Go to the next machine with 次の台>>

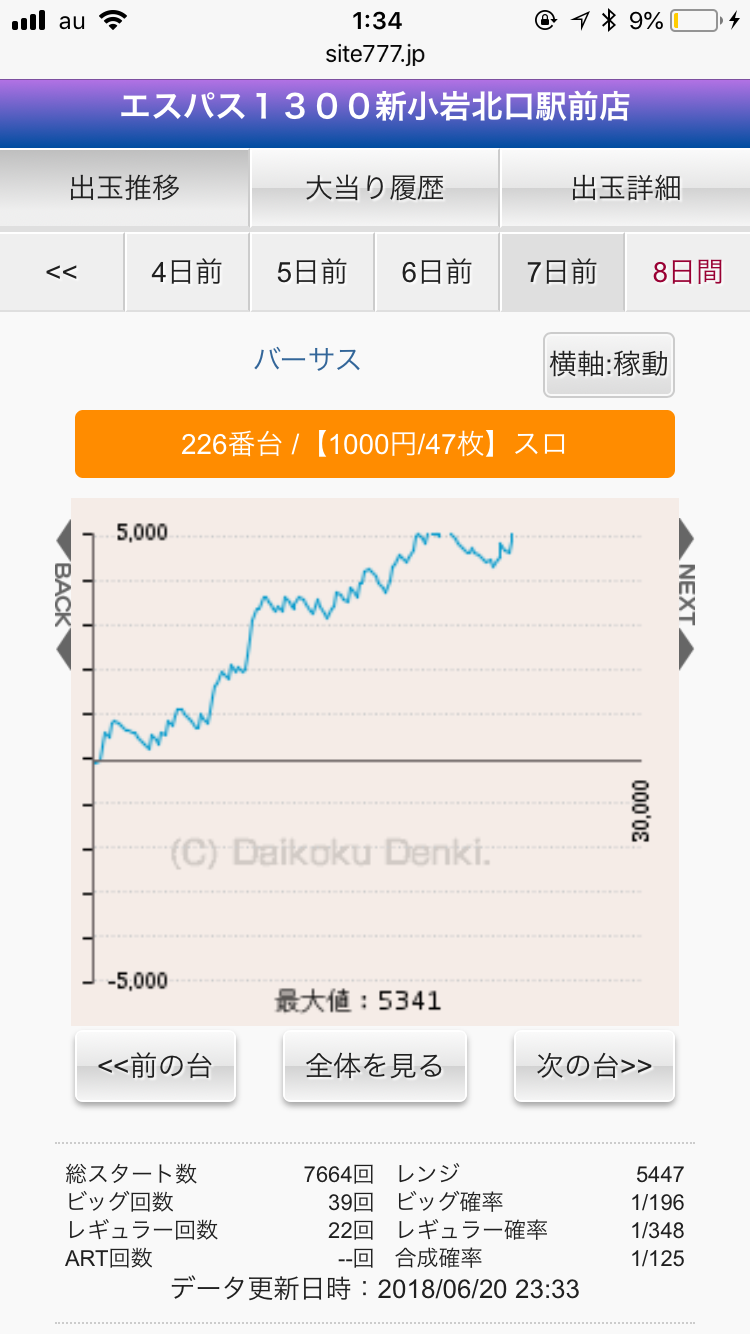[594, 1066]
